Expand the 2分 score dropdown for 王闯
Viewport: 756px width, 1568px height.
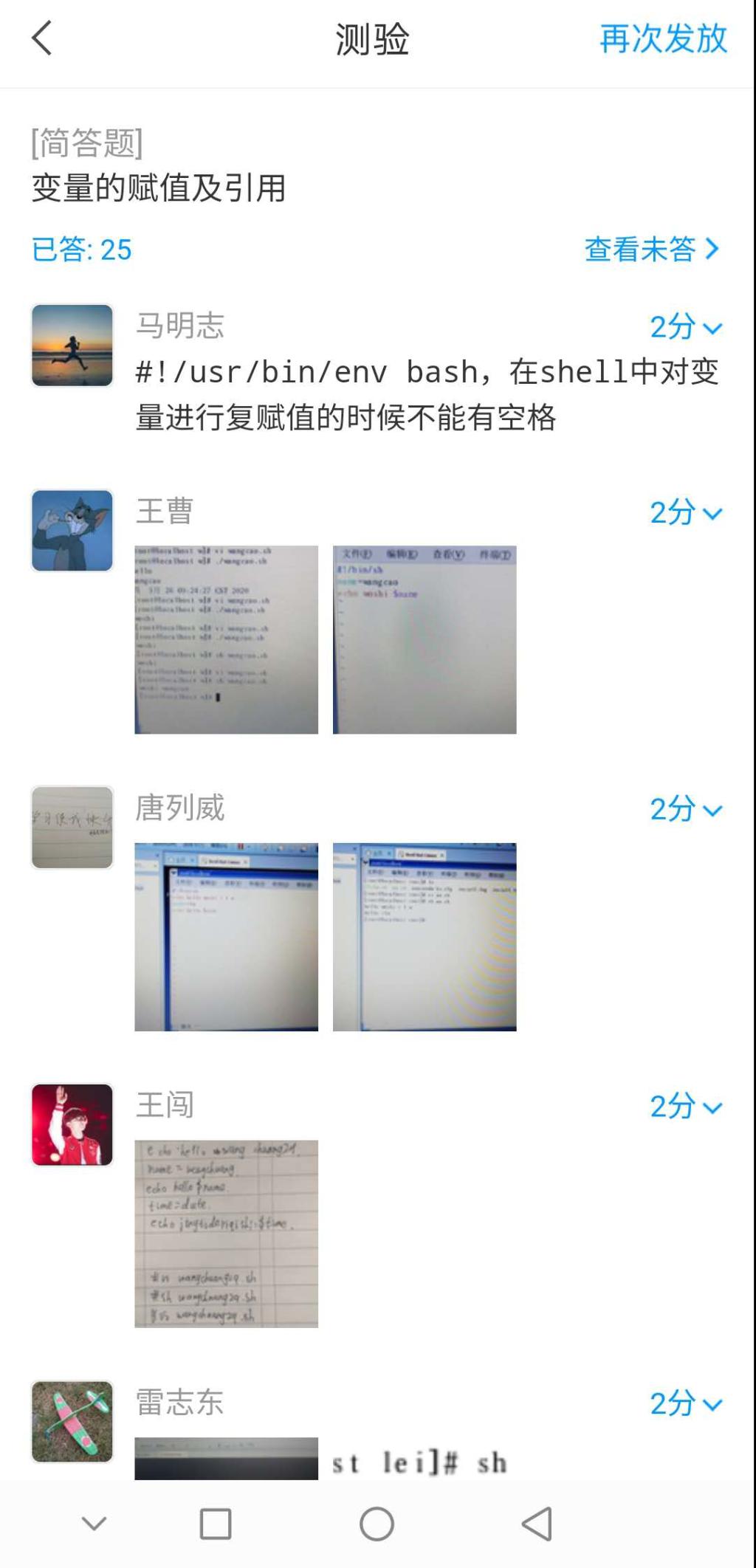[685, 1106]
